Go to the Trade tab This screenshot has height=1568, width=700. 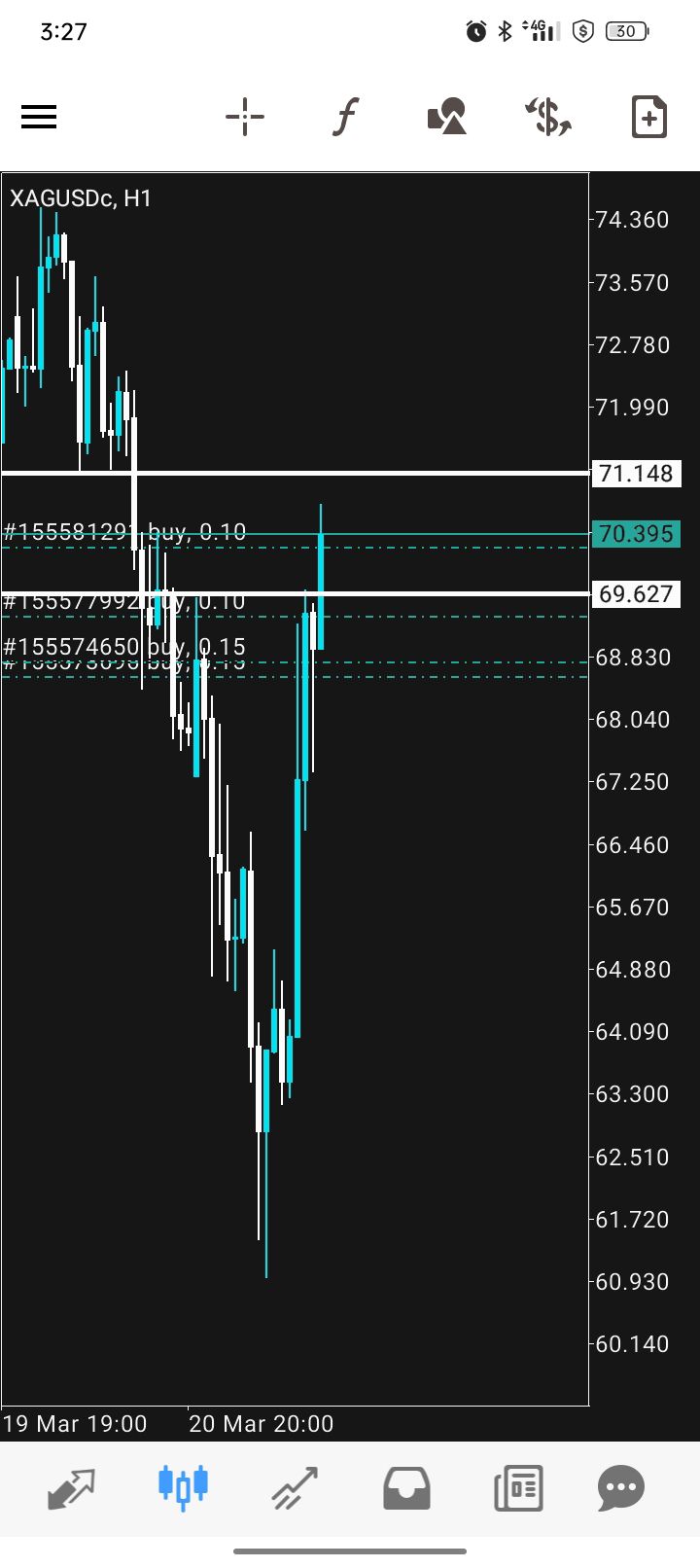point(295,1487)
